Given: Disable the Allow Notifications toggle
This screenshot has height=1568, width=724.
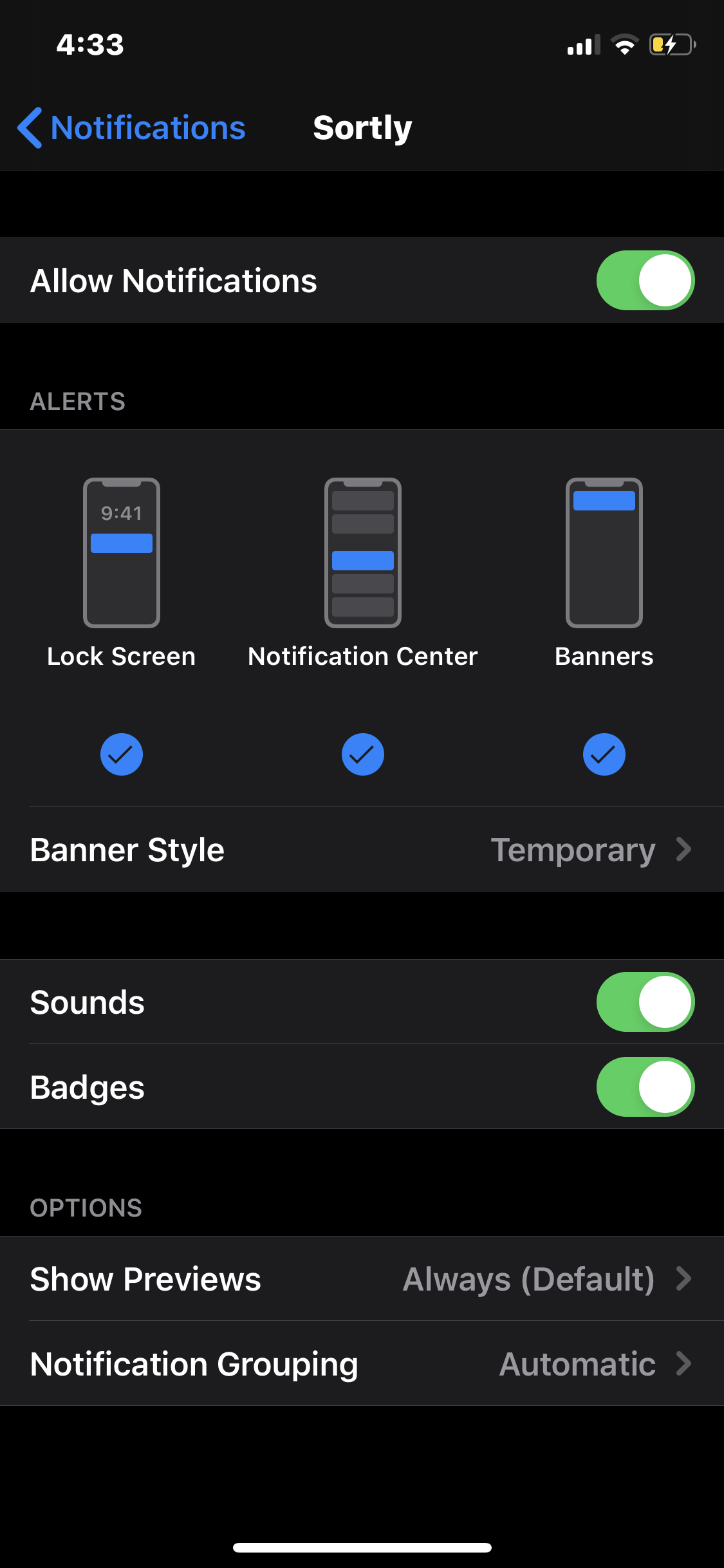Looking at the screenshot, I should coord(645,279).
